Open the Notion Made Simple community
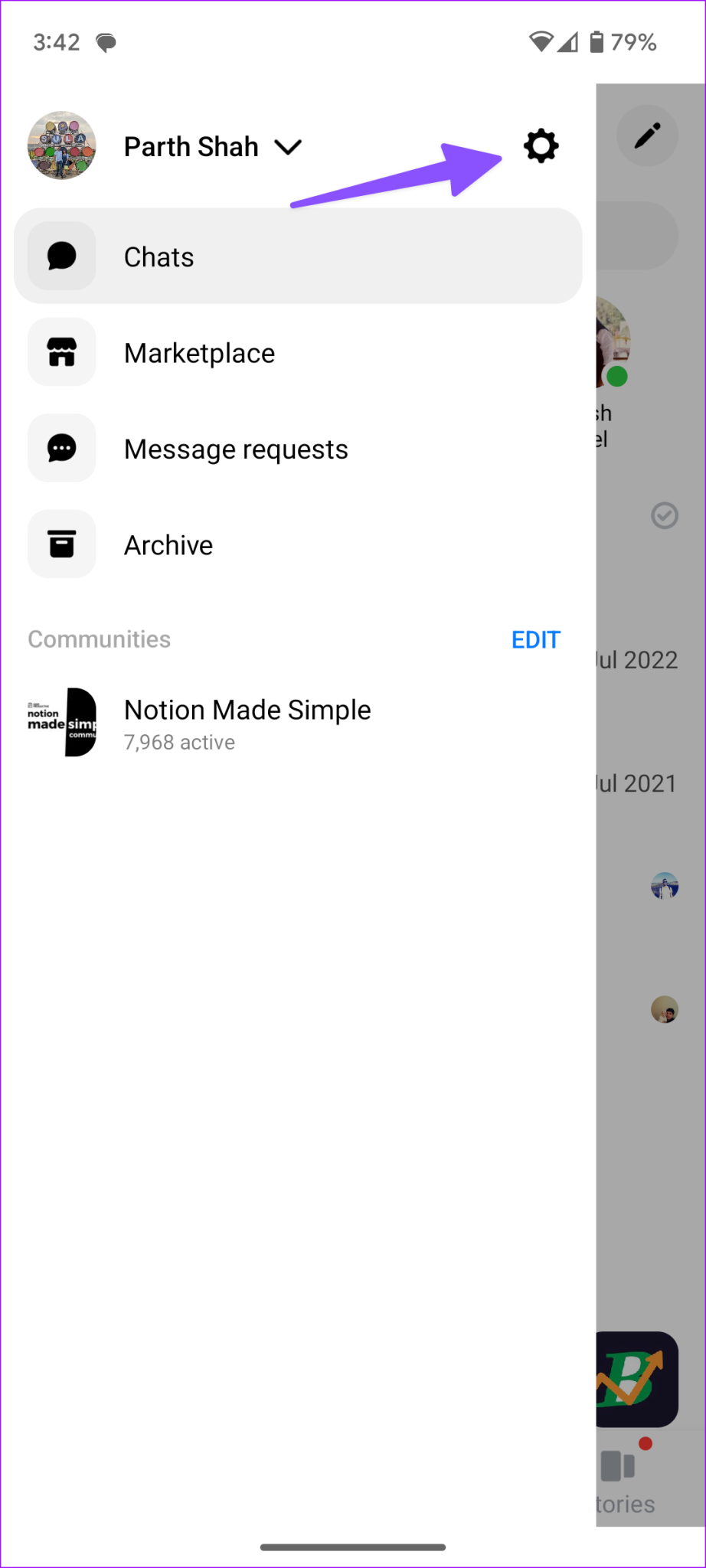Image resolution: width=706 pixels, height=1568 pixels. coord(247,721)
